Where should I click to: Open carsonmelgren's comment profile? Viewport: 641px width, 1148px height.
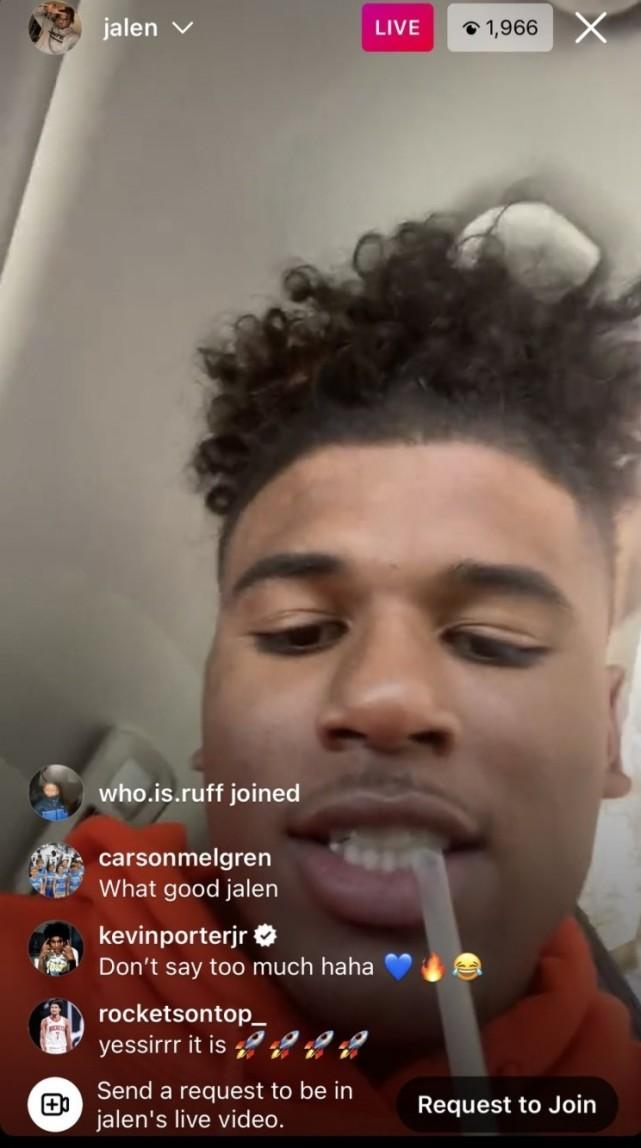coord(56,870)
